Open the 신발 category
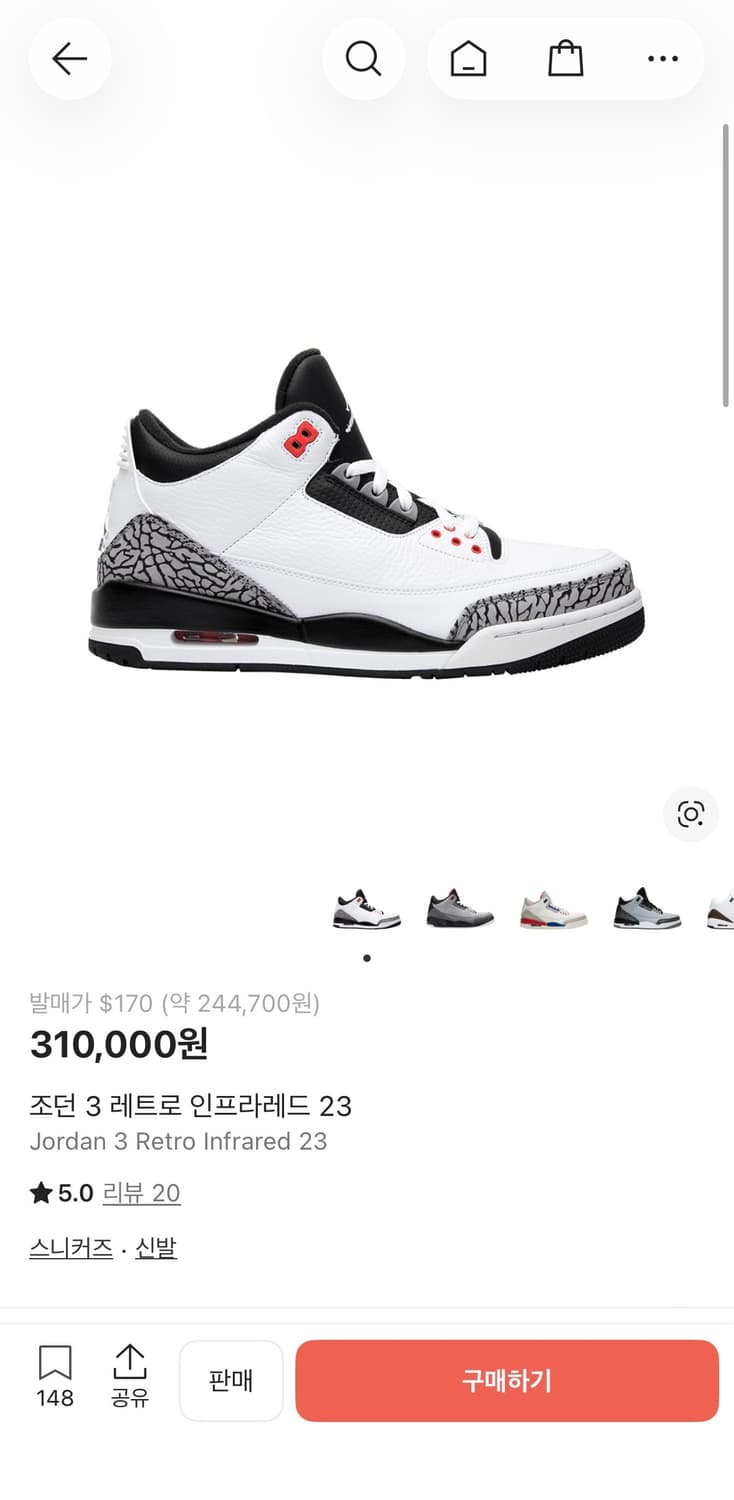This screenshot has height=1500, width=734. pyautogui.click(x=160, y=1247)
